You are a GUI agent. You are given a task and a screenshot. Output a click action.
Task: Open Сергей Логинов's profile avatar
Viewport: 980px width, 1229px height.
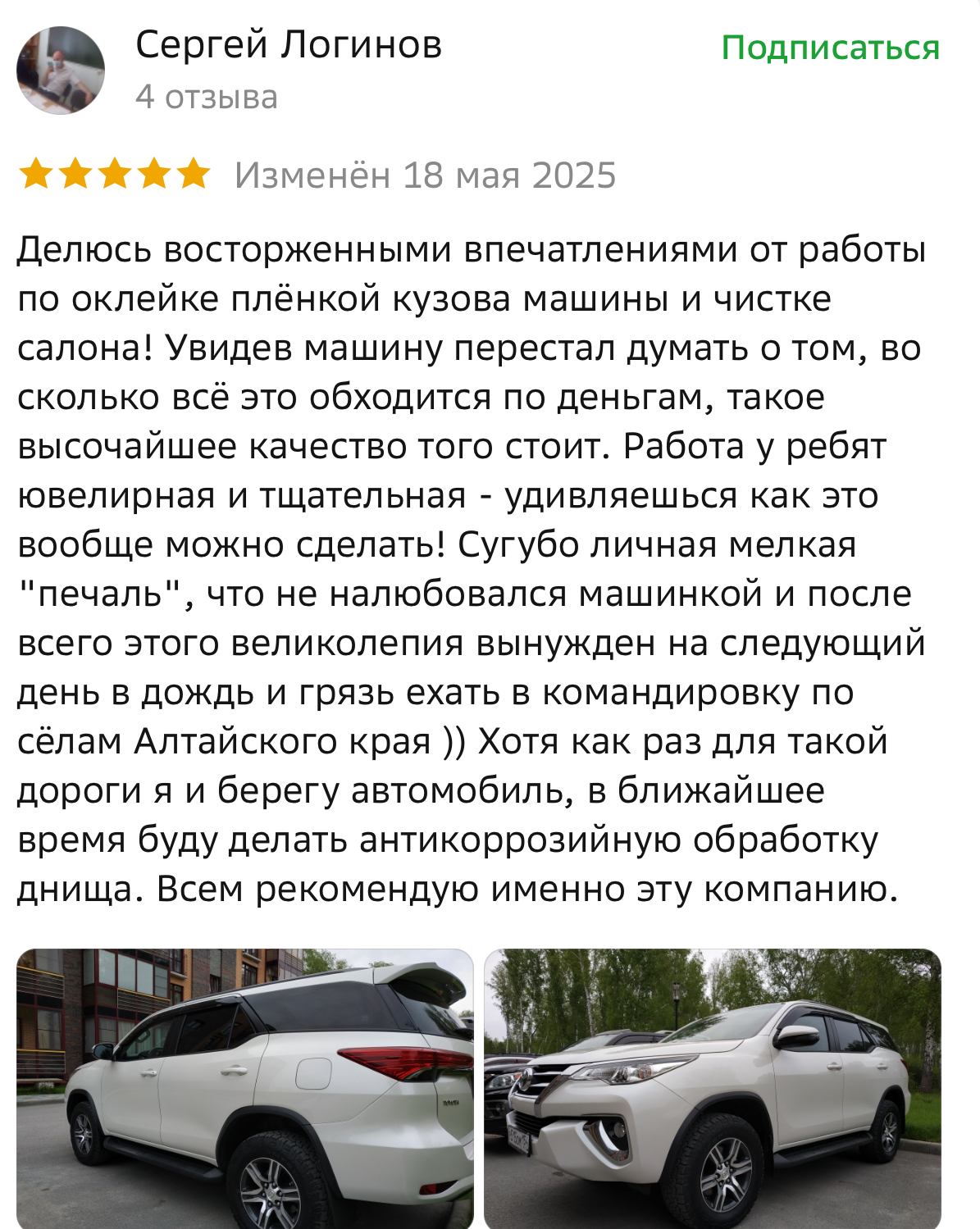(61, 71)
